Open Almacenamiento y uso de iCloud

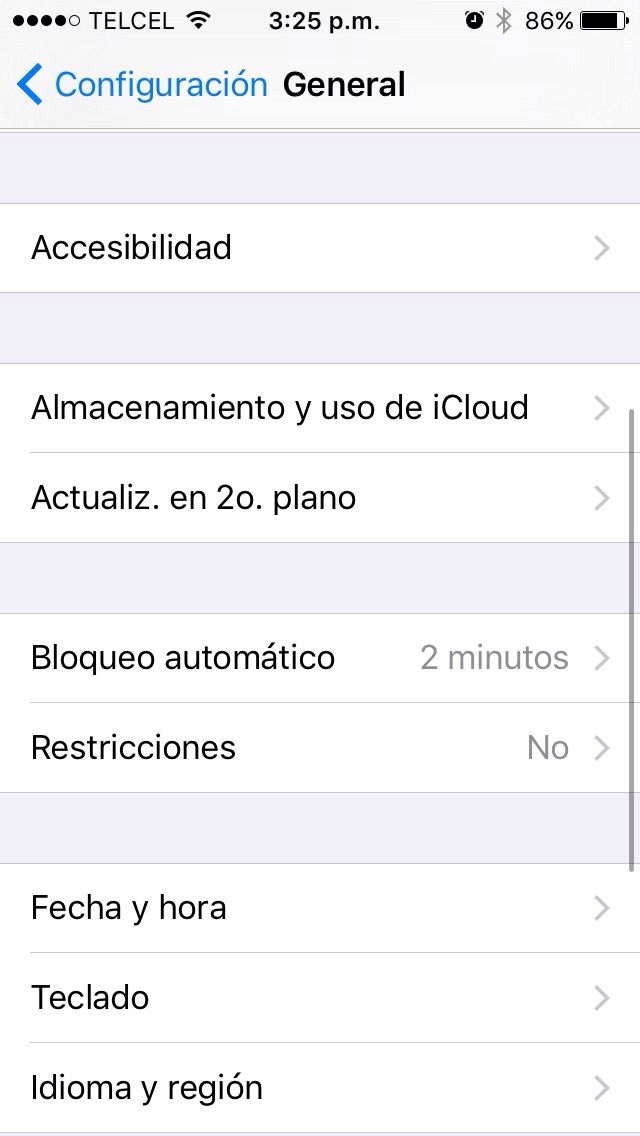[x=320, y=408]
